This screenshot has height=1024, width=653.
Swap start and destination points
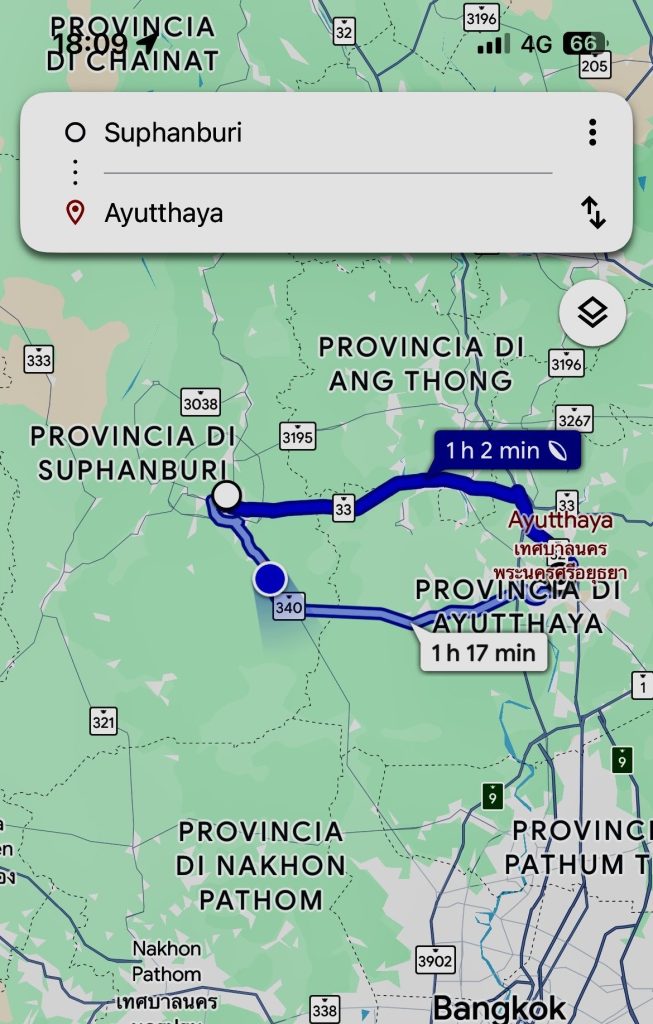click(593, 212)
